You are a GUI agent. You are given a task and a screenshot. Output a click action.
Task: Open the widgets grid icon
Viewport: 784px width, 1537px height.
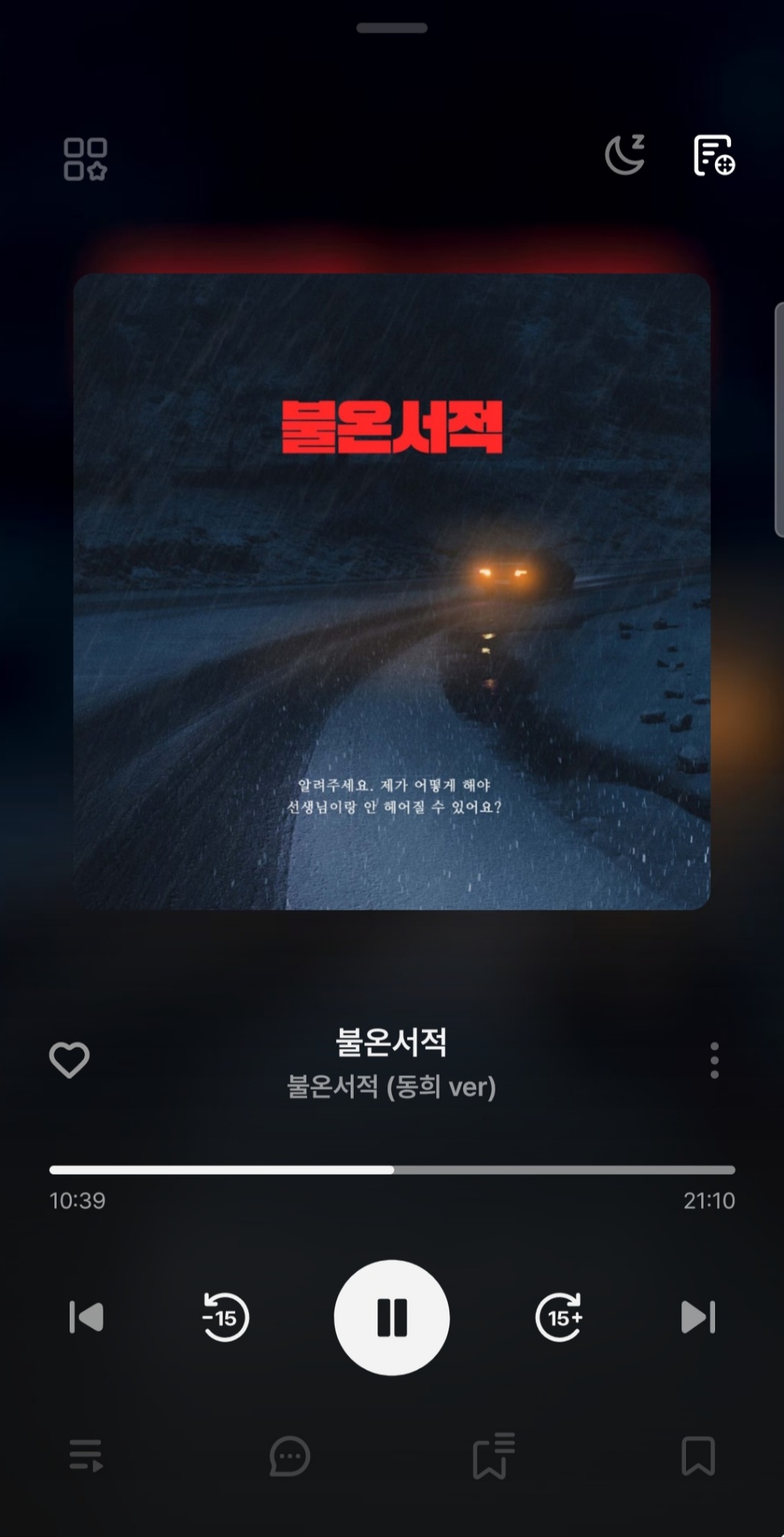click(85, 159)
